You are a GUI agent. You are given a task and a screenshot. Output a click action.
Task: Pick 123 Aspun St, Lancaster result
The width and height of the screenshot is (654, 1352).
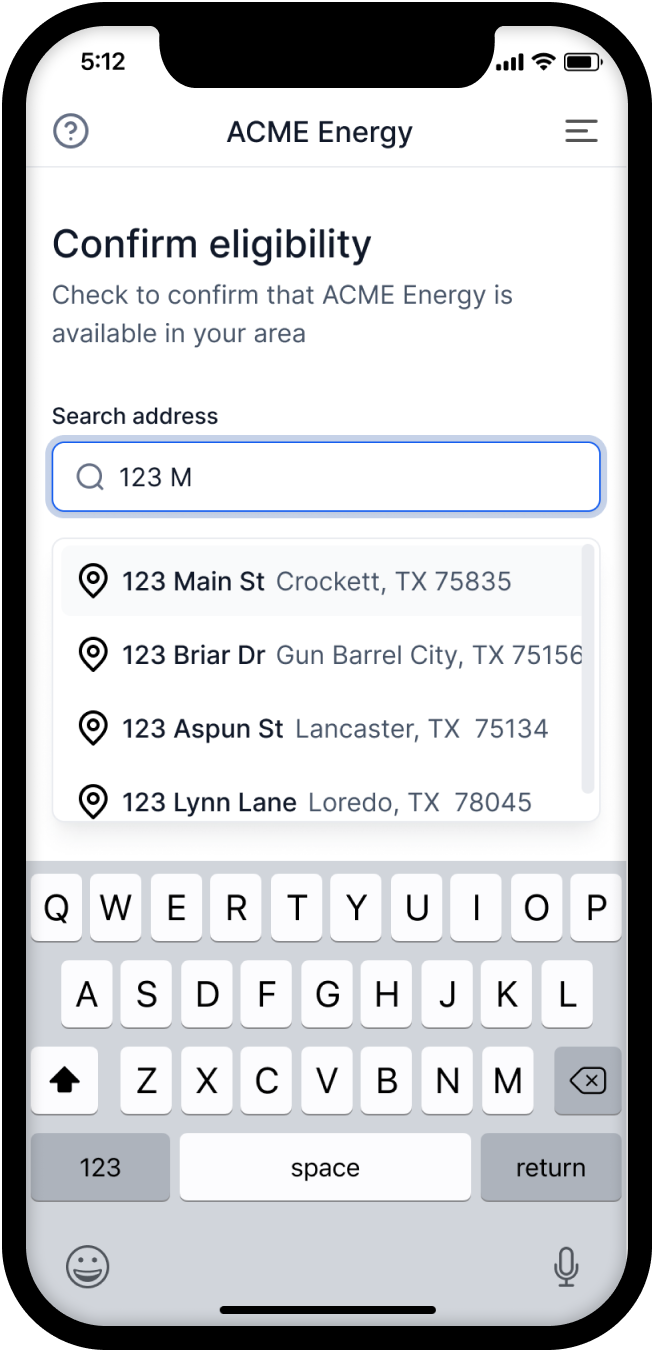(x=316, y=728)
